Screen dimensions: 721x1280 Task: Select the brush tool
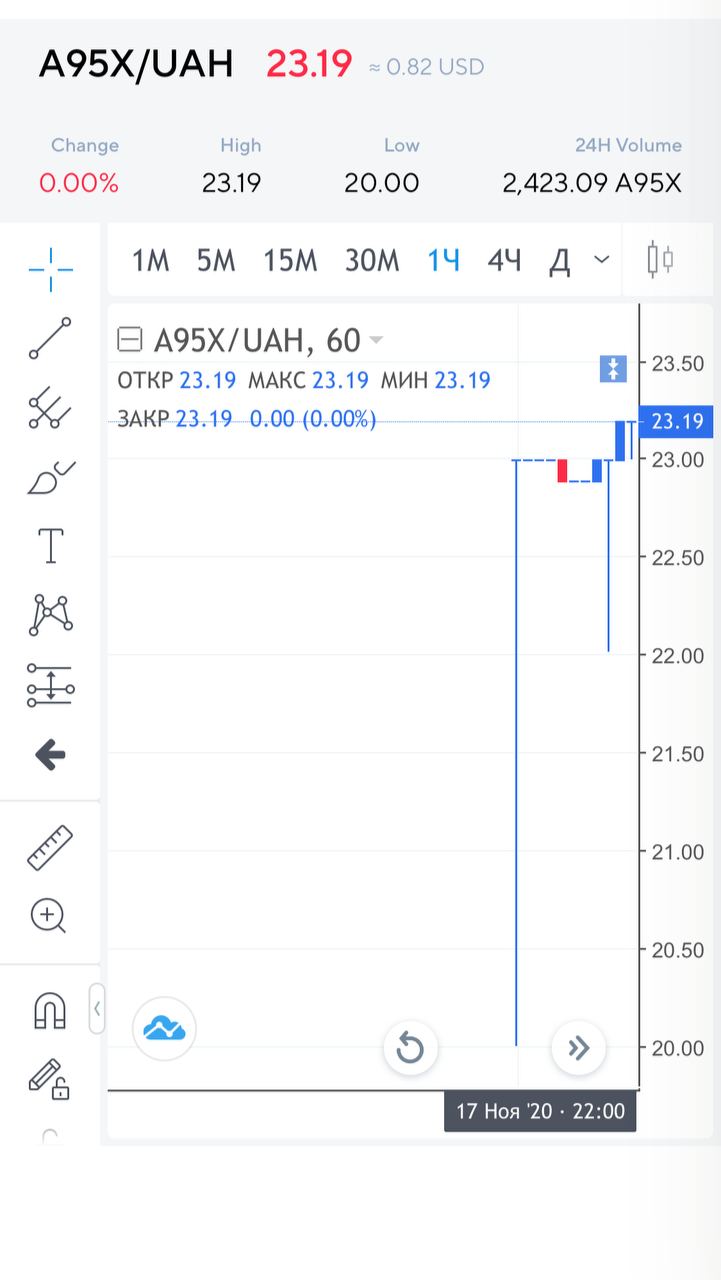[50, 477]
